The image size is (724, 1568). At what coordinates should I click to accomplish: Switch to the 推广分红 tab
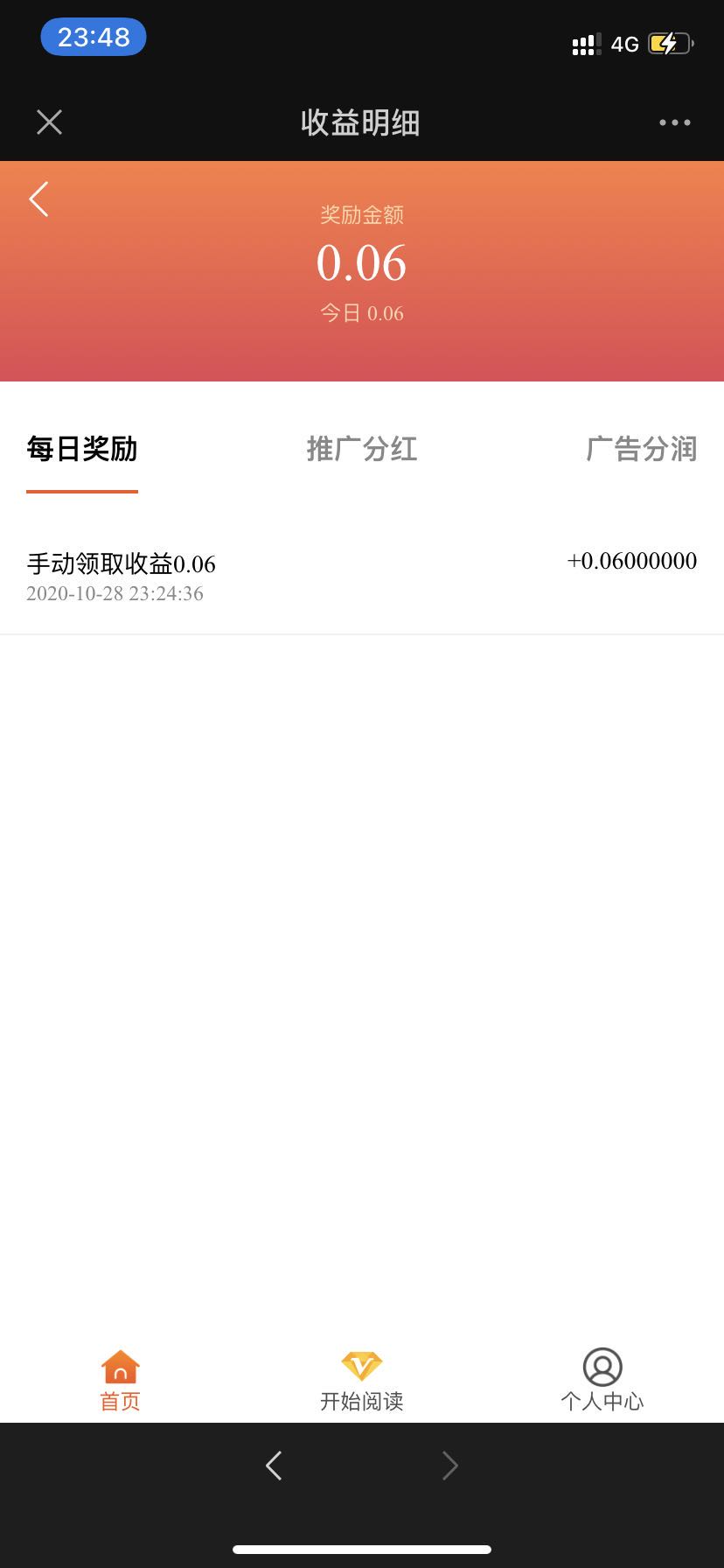click(x=361, y=450)
